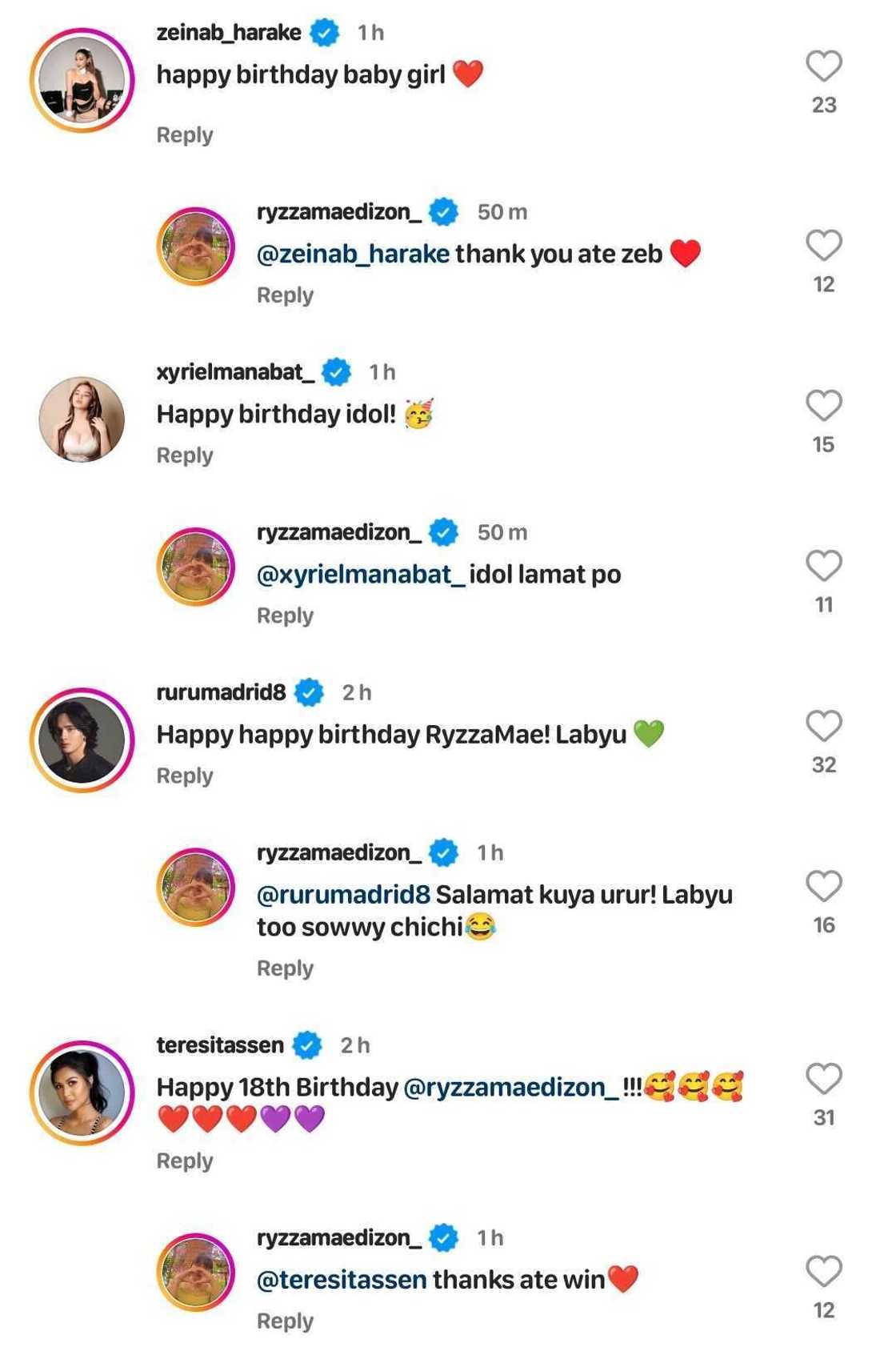This screenshot has height=1363, width=896.
Task: Like the 'thank you ate zeb' reply
Action: click(x=823, y=246)
